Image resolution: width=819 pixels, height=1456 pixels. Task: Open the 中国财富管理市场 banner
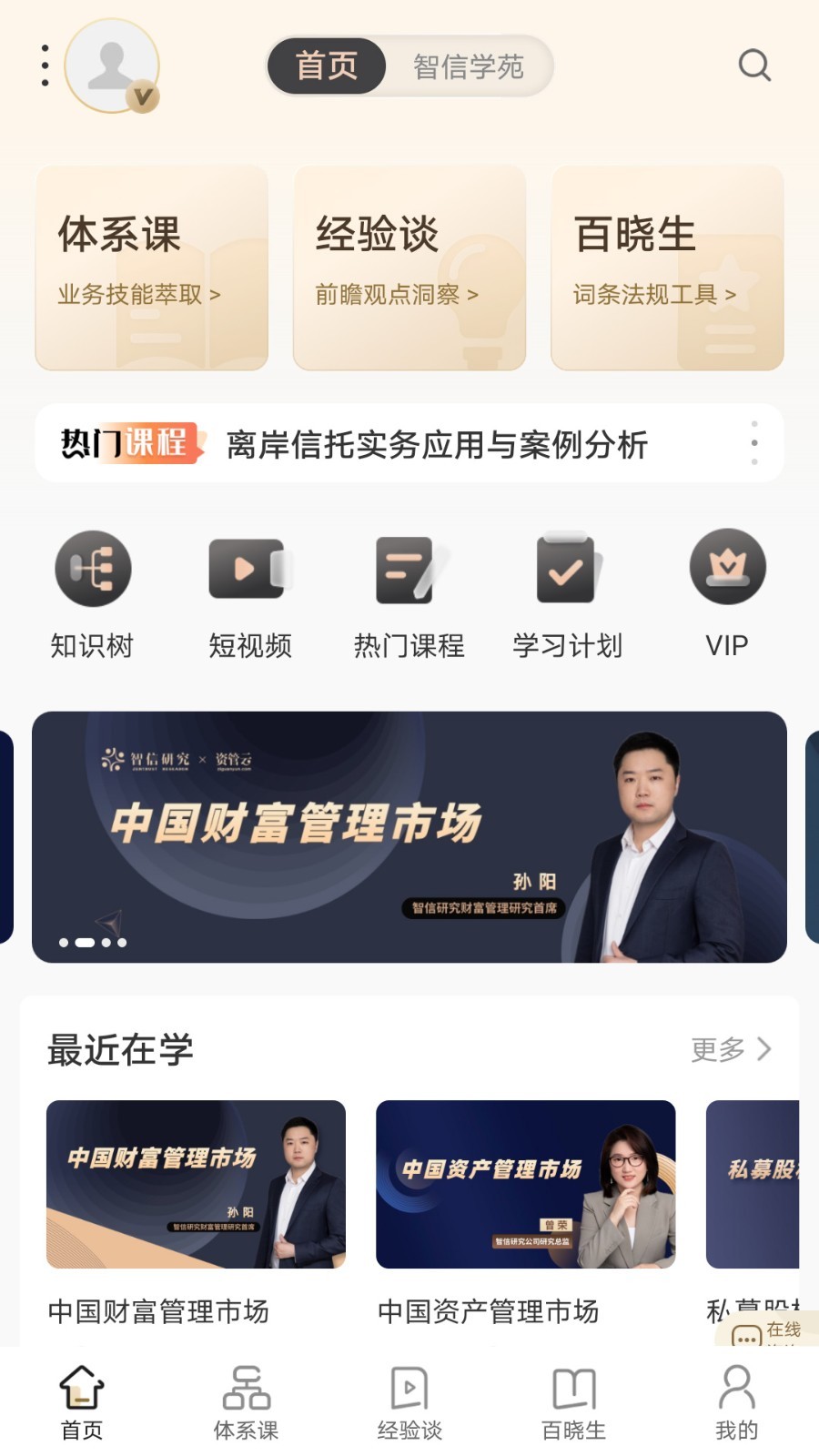click(x=409, y=837)
